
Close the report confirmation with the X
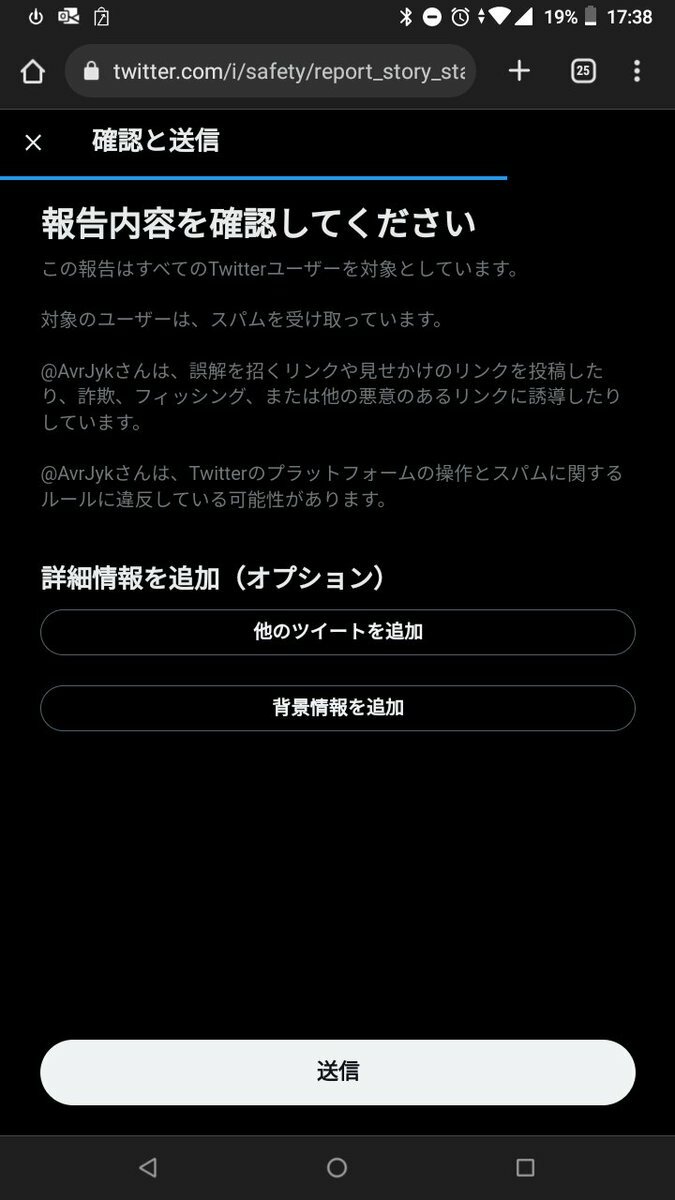33,143
